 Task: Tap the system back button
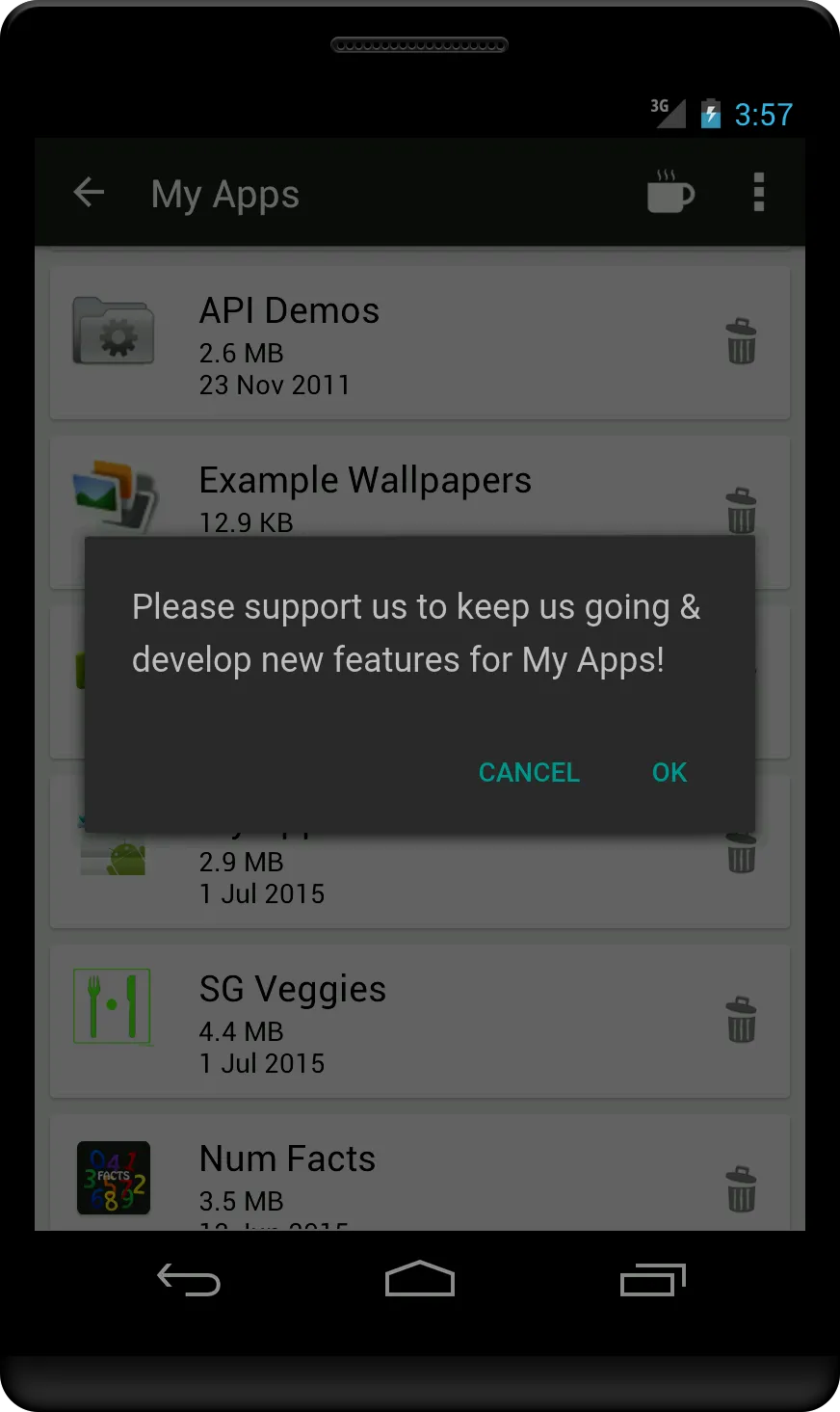(189, 1280)
